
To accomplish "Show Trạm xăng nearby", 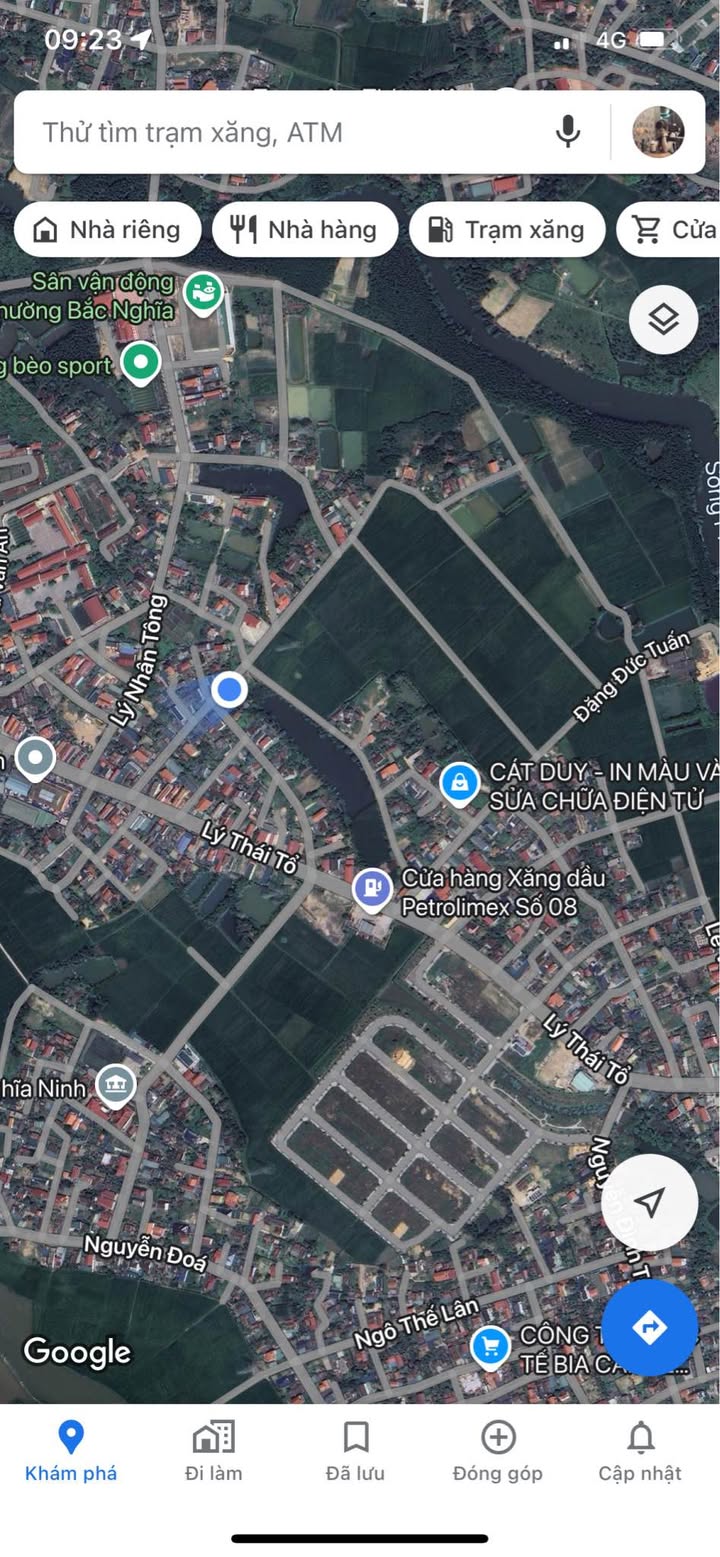I will (x=507, y=230).
